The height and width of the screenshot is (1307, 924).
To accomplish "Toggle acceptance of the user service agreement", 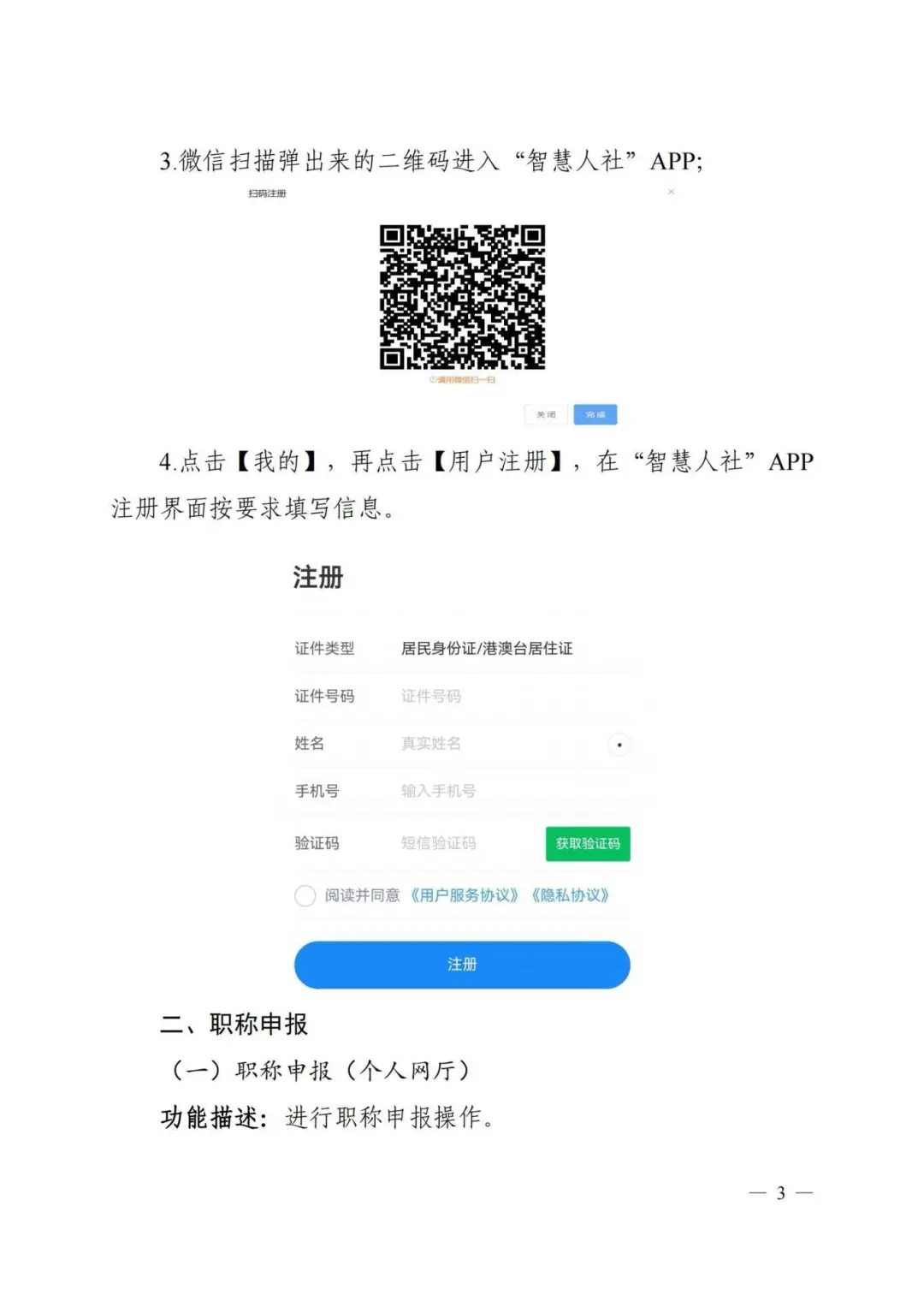I will tap(305, 895).
